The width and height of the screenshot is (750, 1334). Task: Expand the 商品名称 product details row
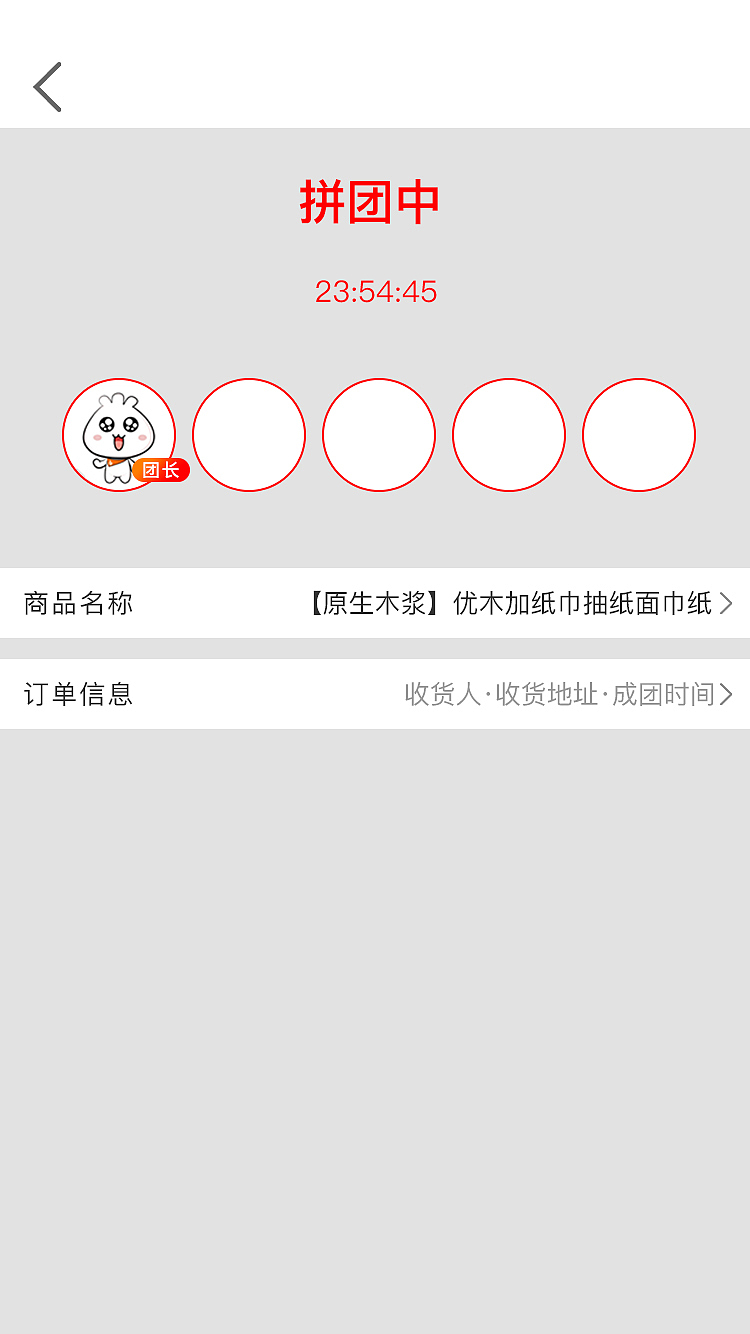pos(375,604)
